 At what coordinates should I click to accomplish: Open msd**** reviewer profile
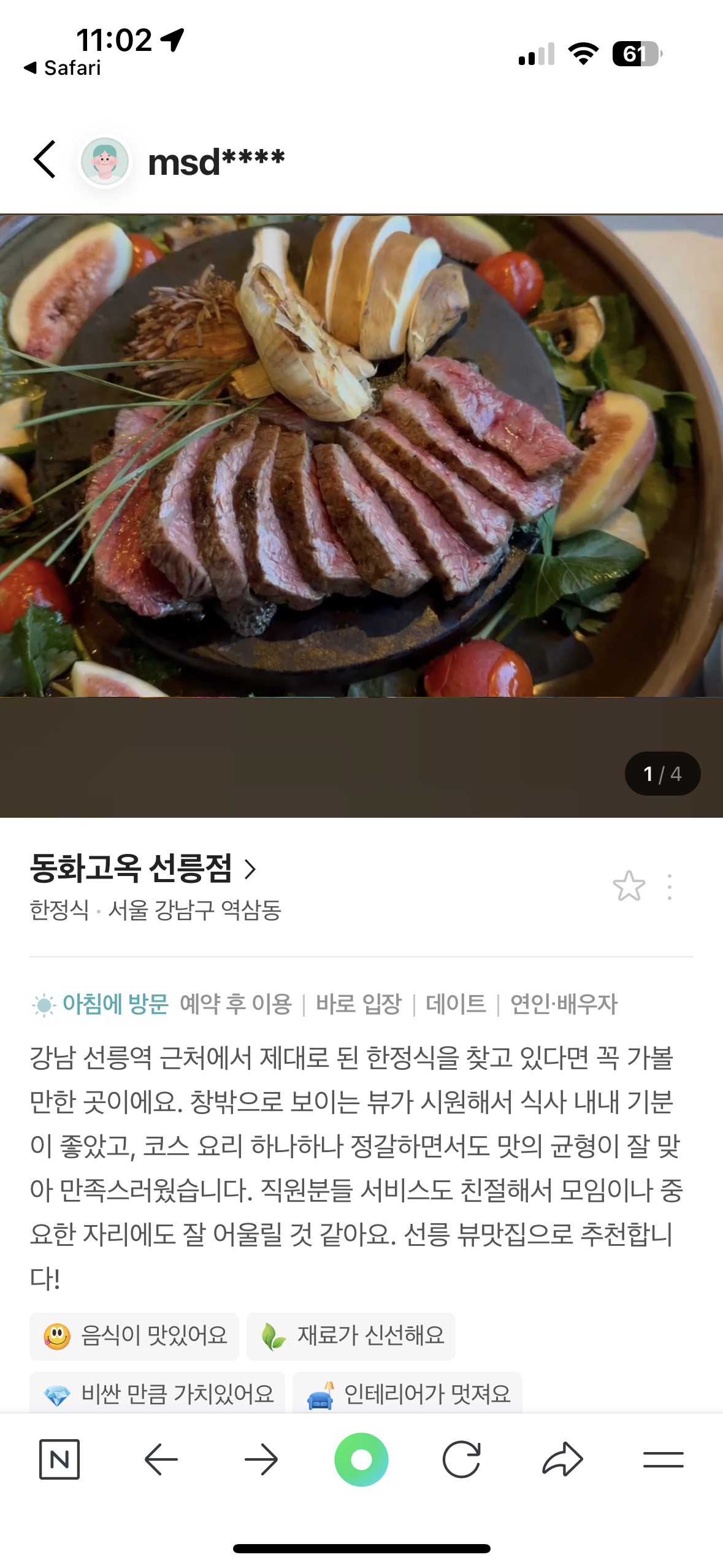(184, 161)
